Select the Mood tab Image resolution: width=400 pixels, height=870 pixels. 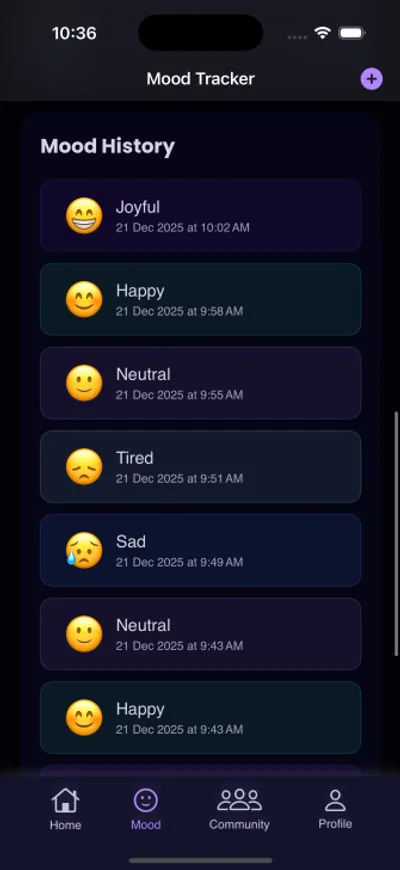(x=146, y=809)
